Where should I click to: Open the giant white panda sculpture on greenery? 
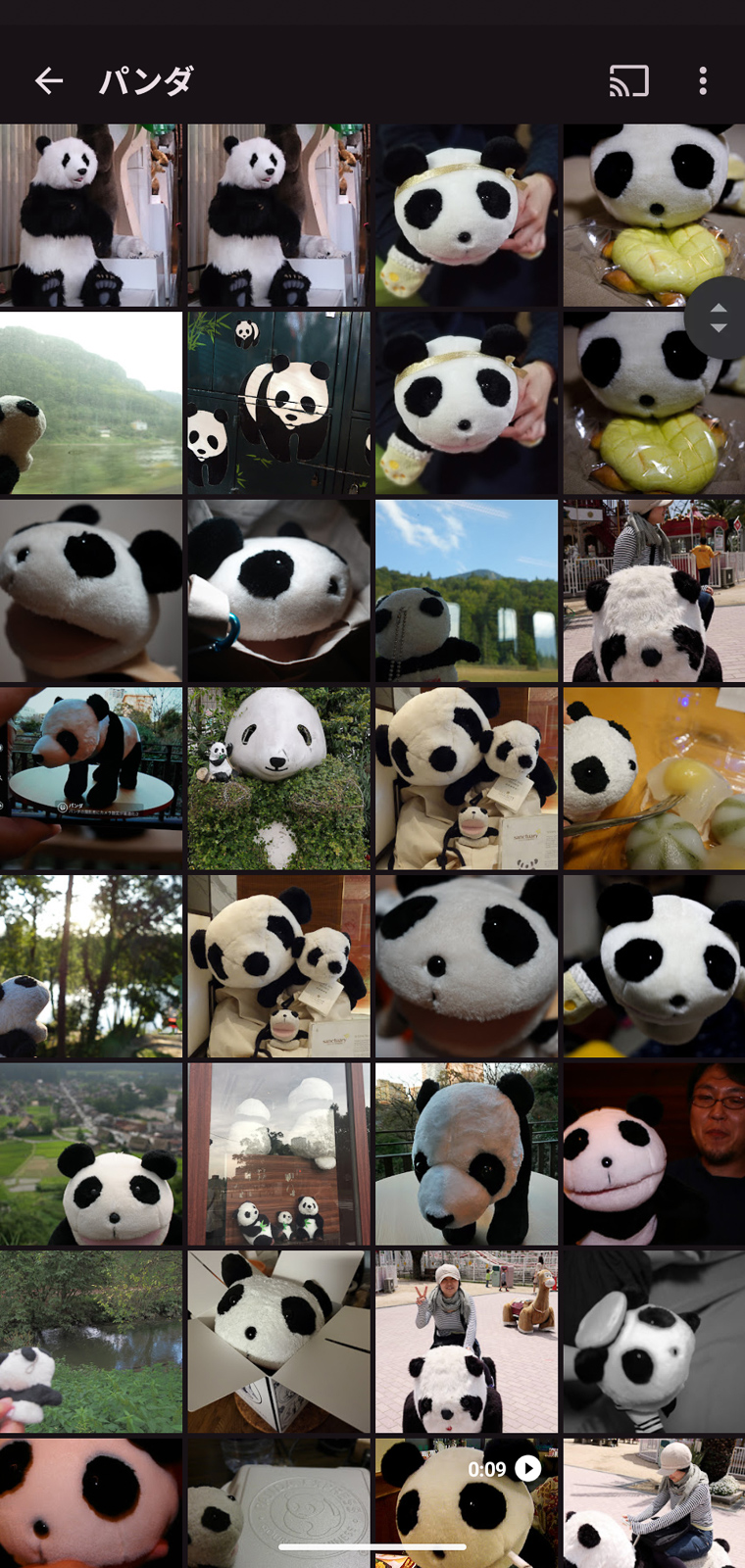tap(279, 779)
